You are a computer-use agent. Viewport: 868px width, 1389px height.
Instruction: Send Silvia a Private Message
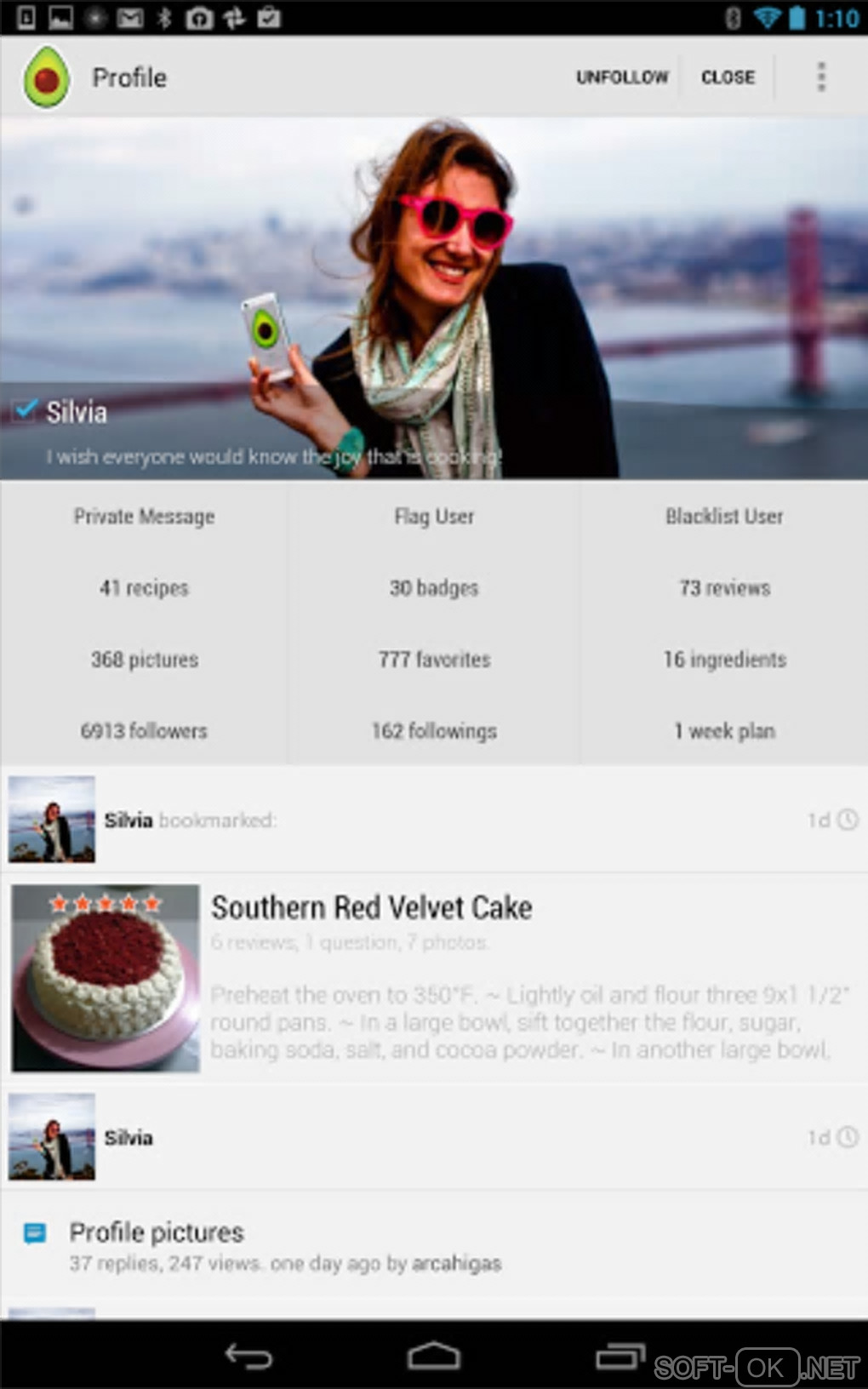tap(144, 517)
